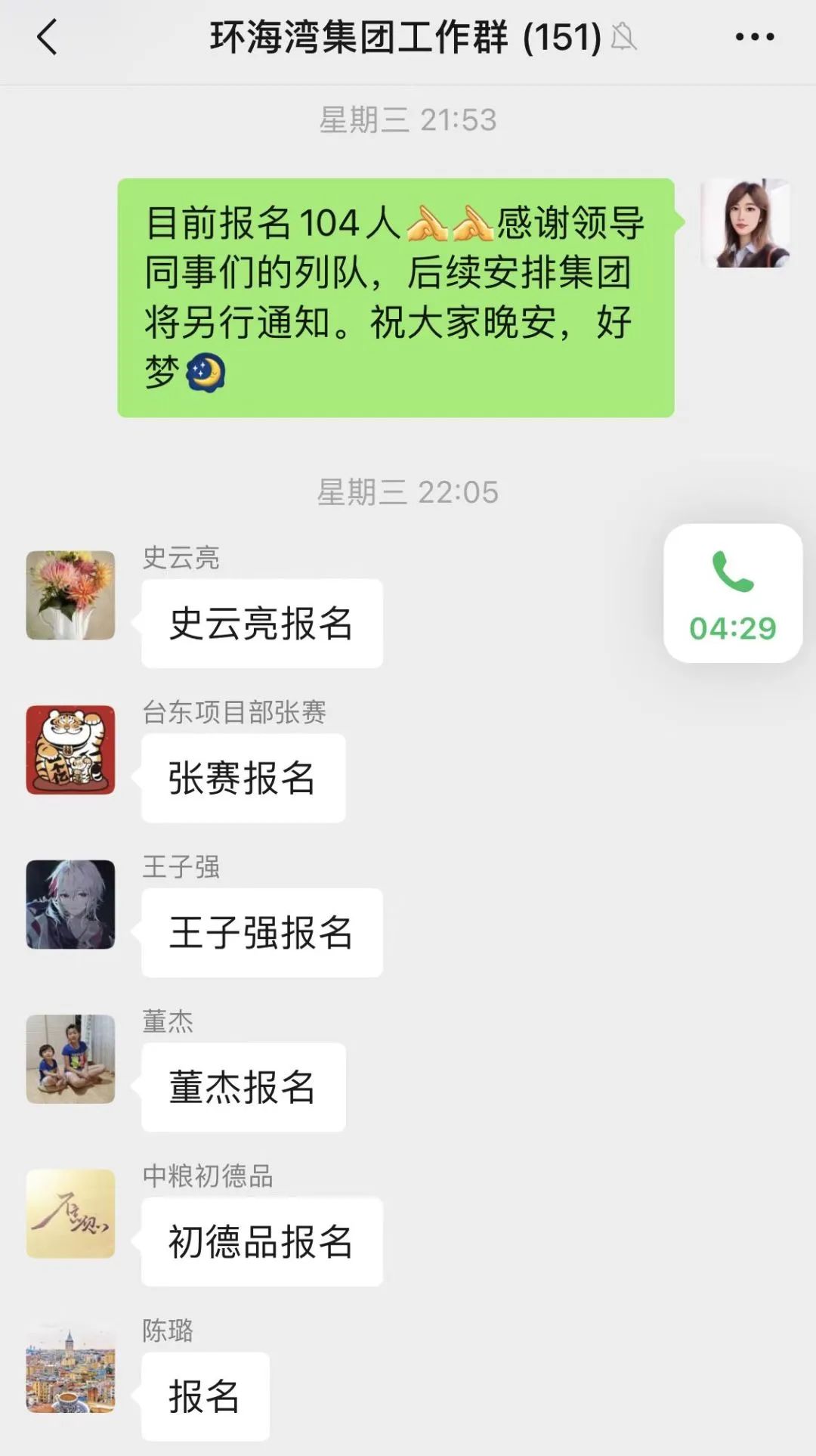Open 董杰's profile picture

71,1059
